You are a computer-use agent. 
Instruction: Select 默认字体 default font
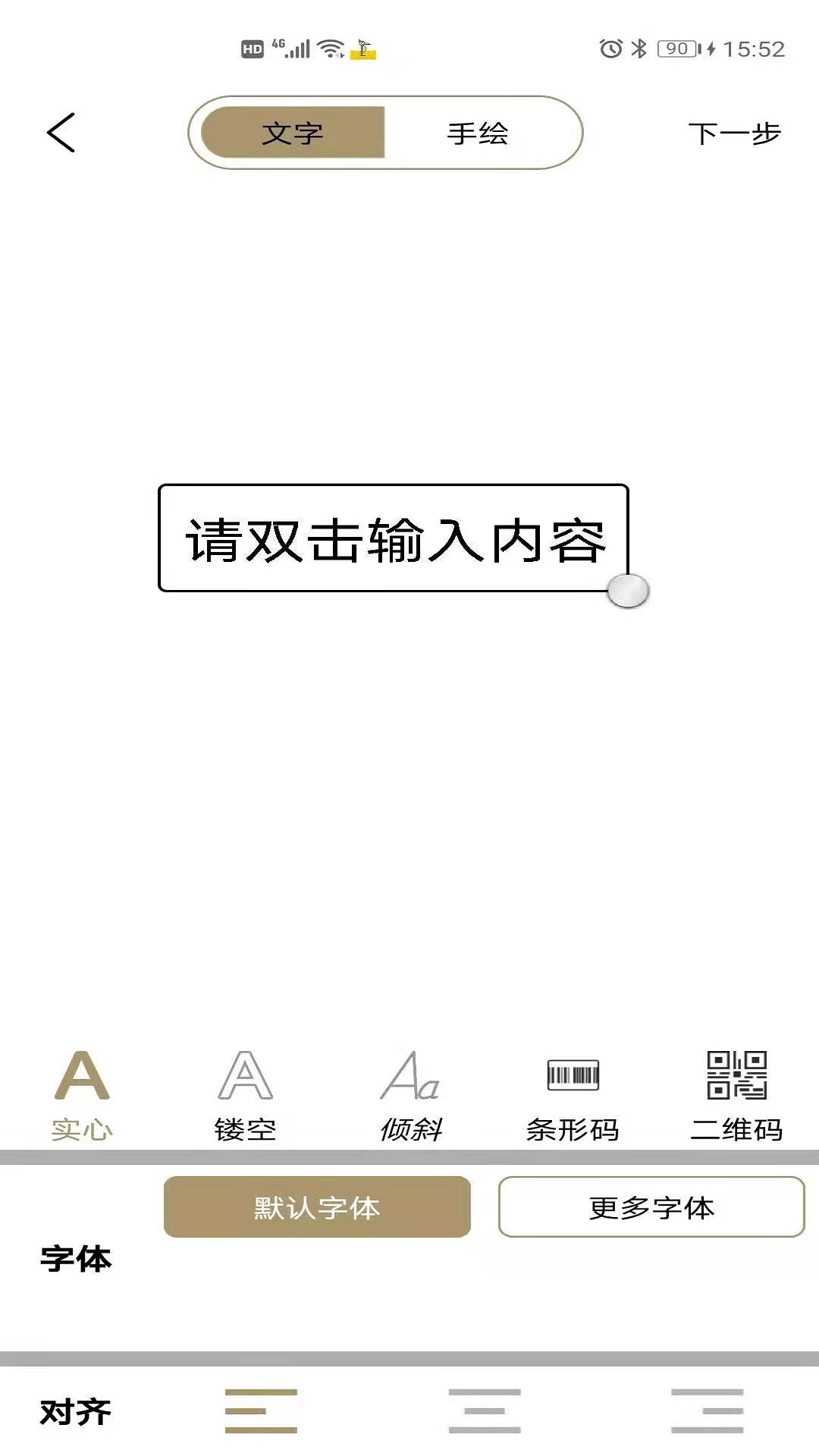317,1207
